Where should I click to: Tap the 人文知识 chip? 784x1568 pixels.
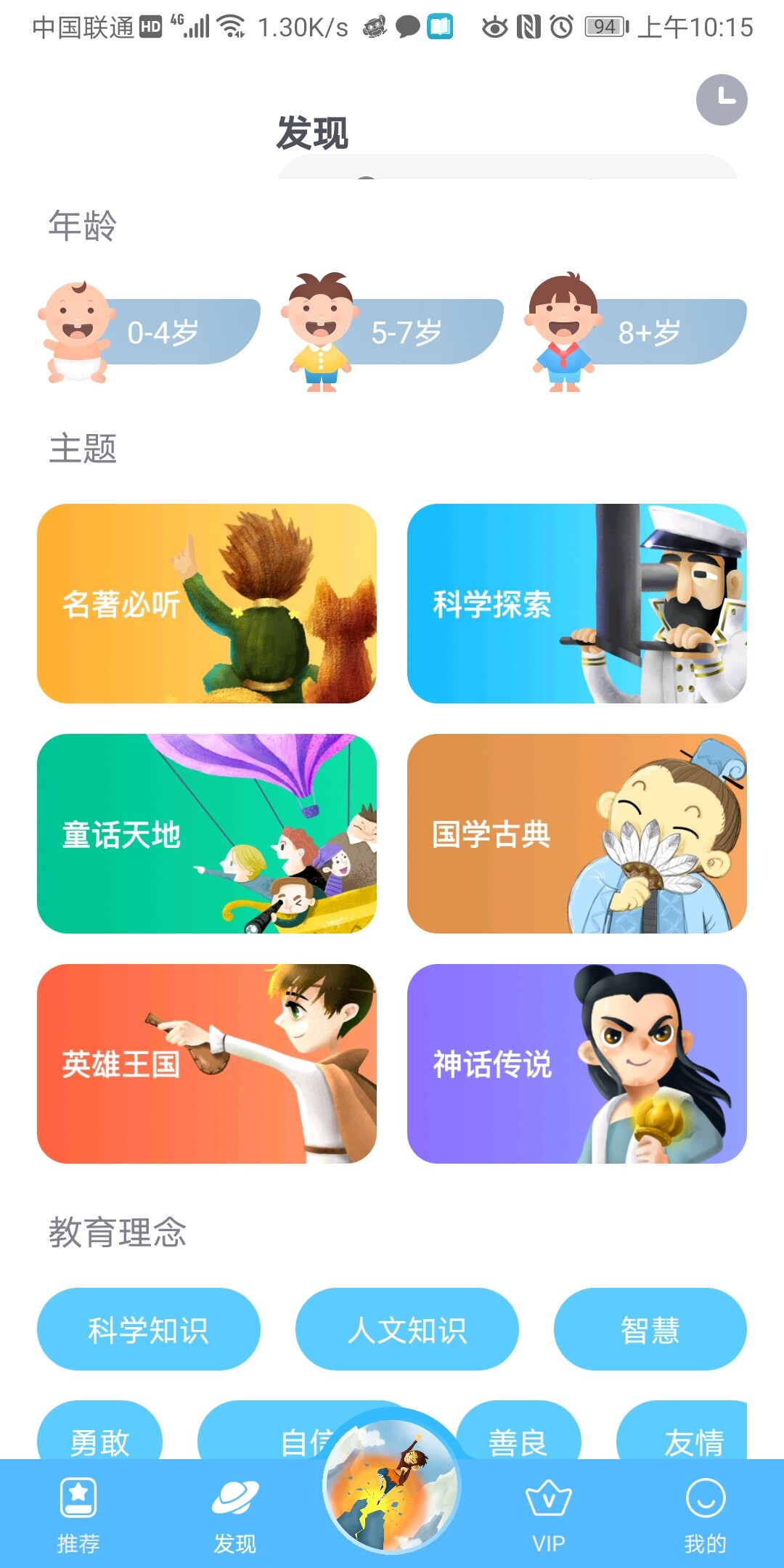(407, 1329)
